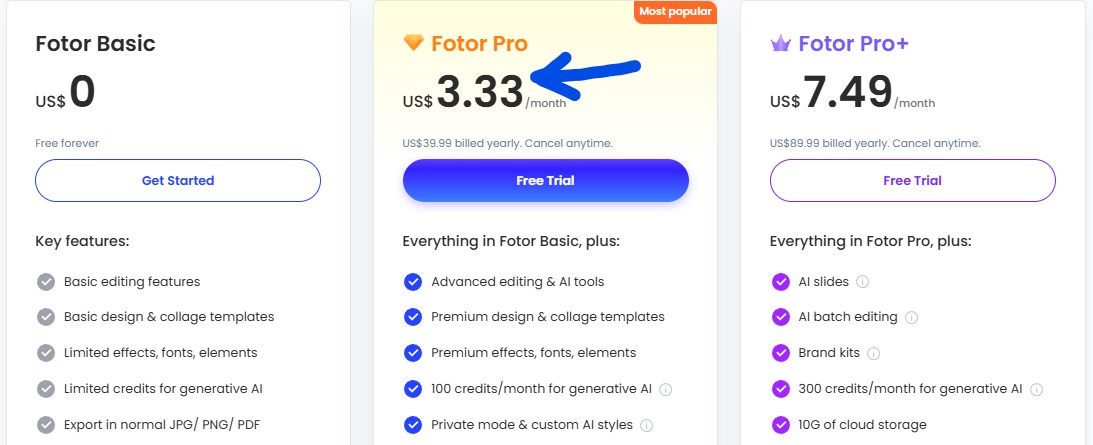1093x445 pixels.
Task: Open info icon beside Private mode
Action: click(x=646, y=425)
